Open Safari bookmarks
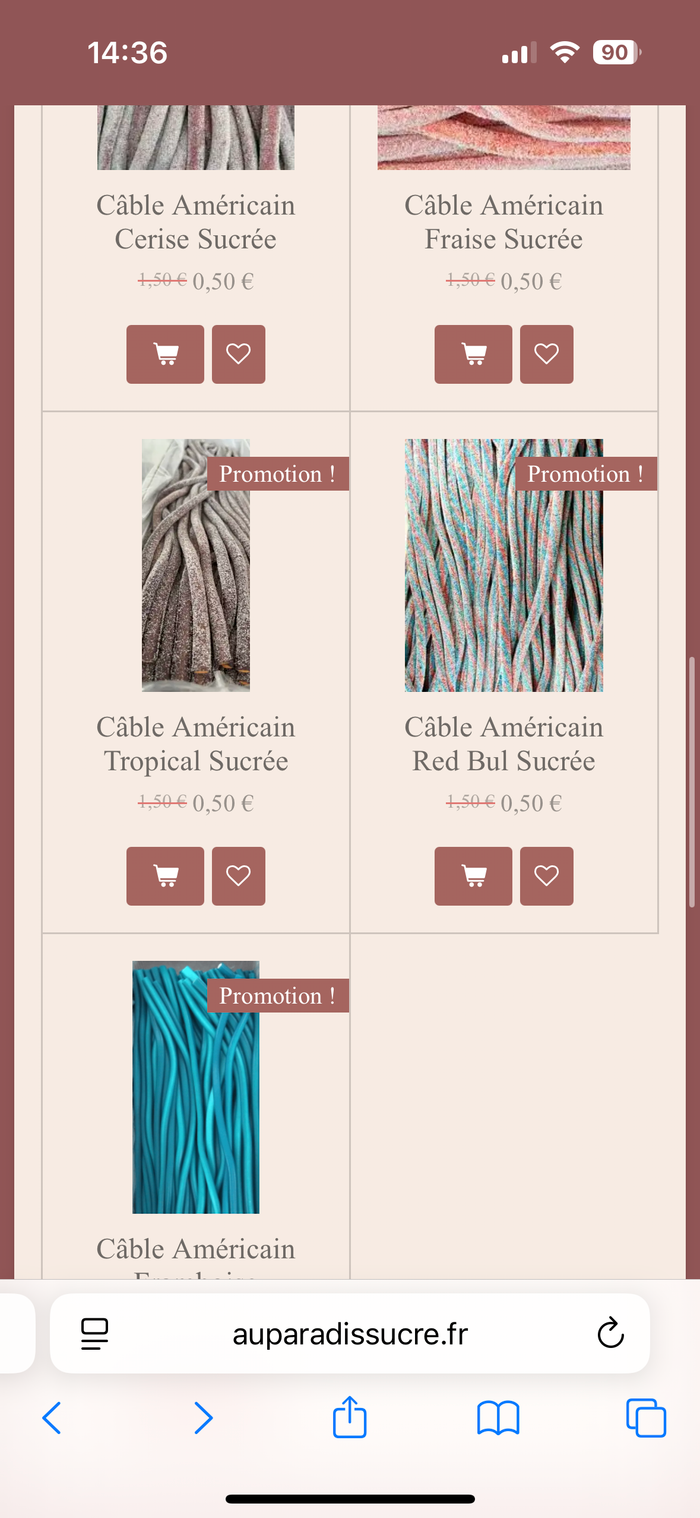Image resolution: width=700 pixels, height=1518 pixels. (x=498, y=1418)
